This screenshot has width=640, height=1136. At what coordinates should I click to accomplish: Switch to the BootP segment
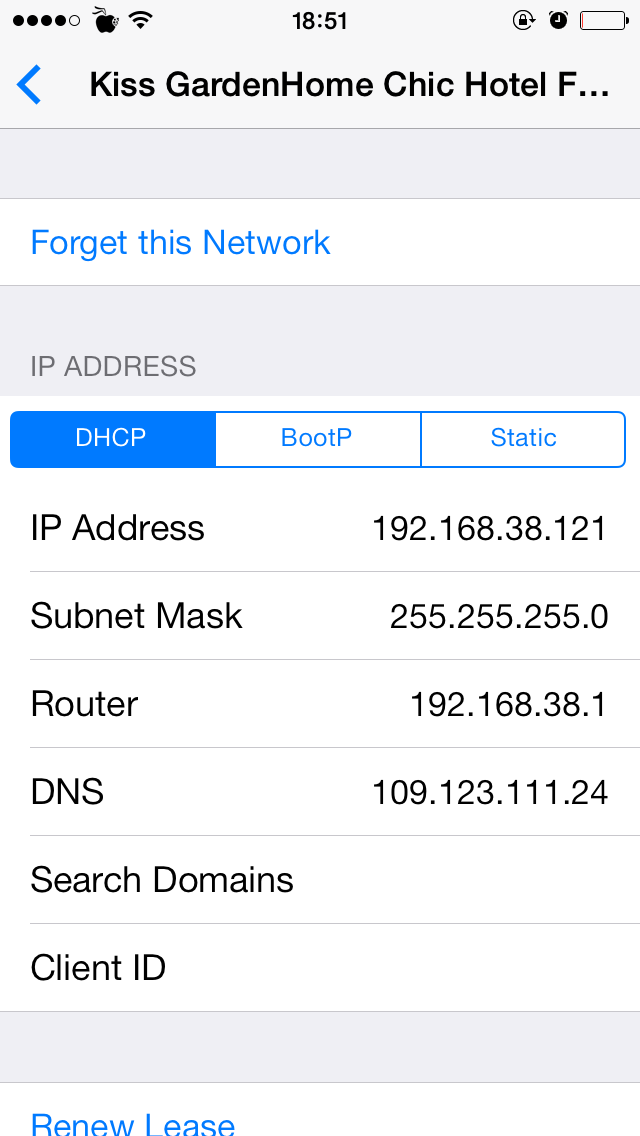pos(317,439)
